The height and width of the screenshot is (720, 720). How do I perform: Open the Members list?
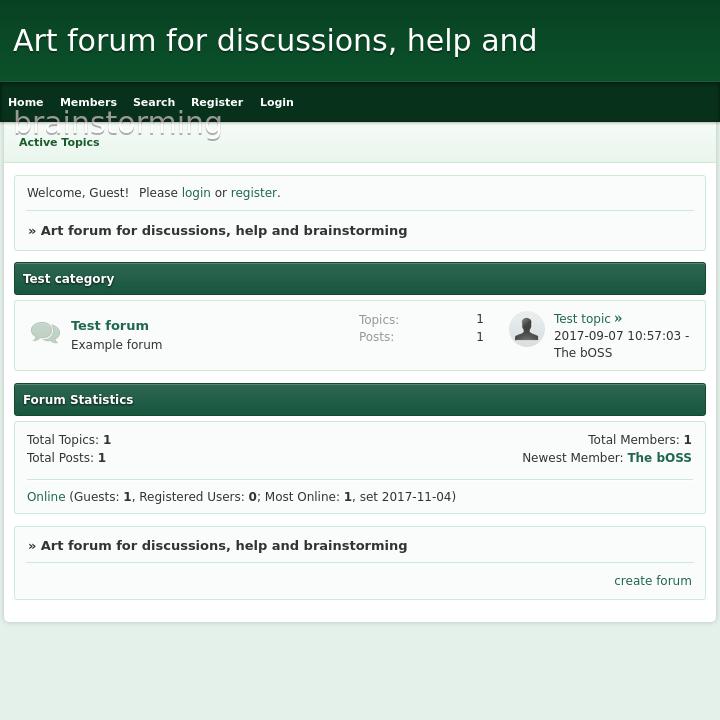[x=88, y=102]
